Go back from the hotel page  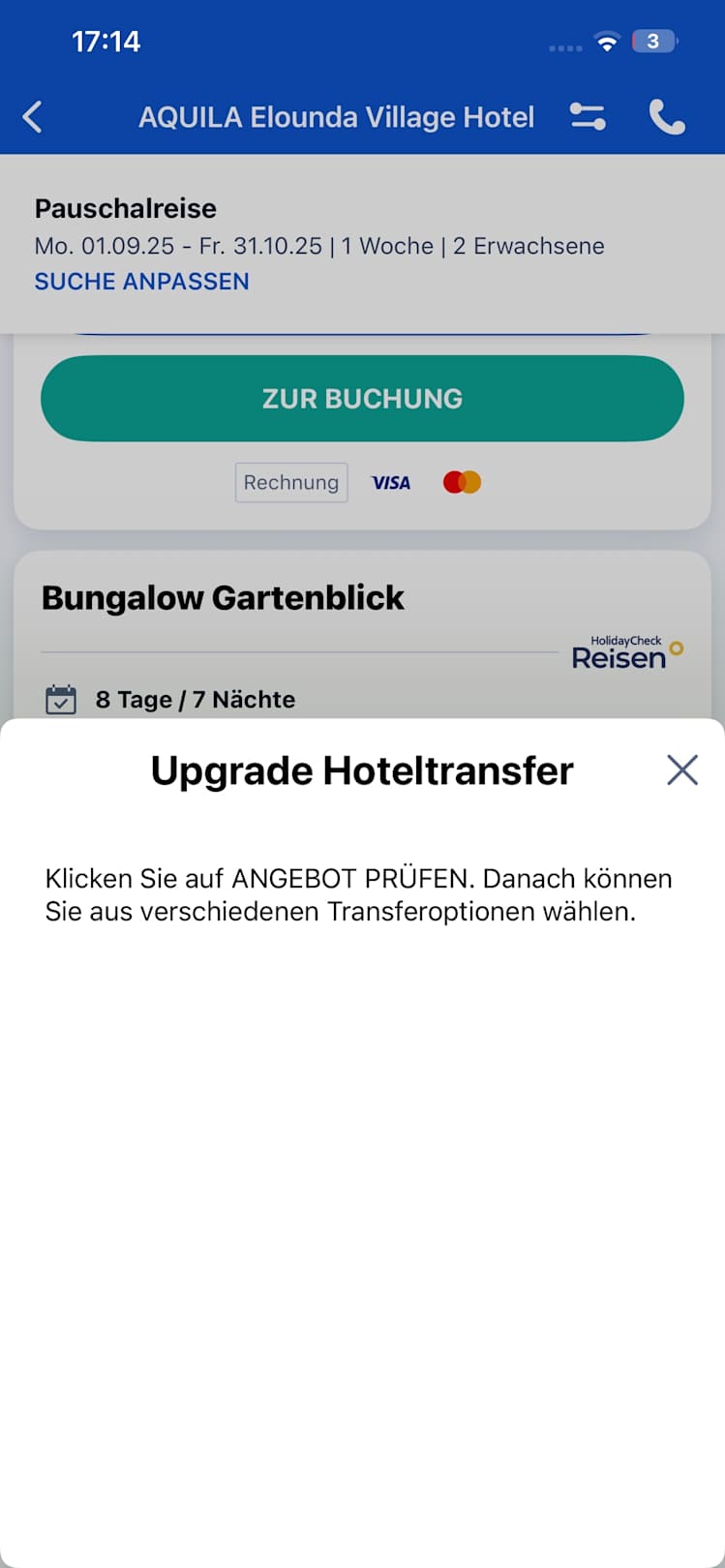click(x=33, y=117)
